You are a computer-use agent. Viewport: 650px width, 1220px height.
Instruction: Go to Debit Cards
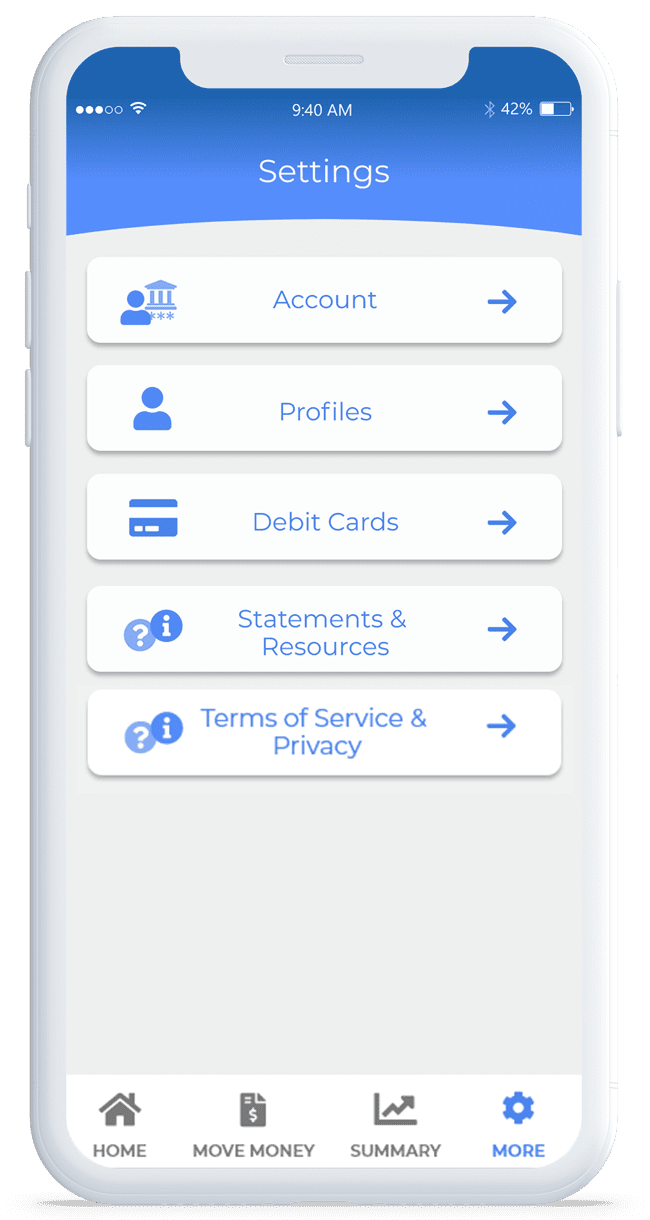tap(324, 521)
